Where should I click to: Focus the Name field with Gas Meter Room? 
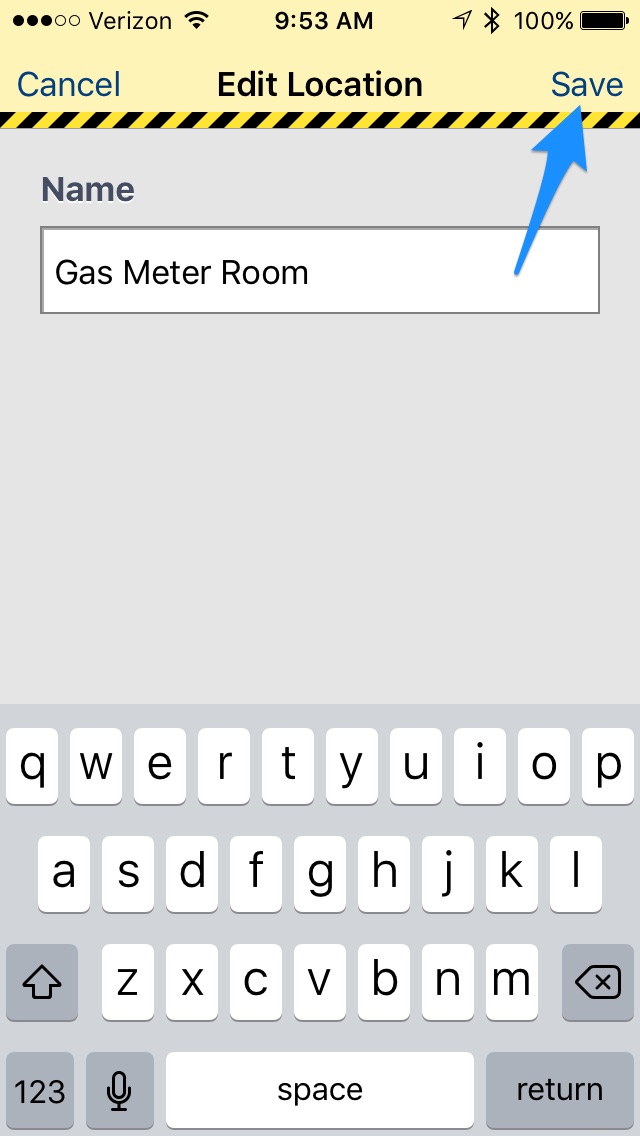pos(320,271)
